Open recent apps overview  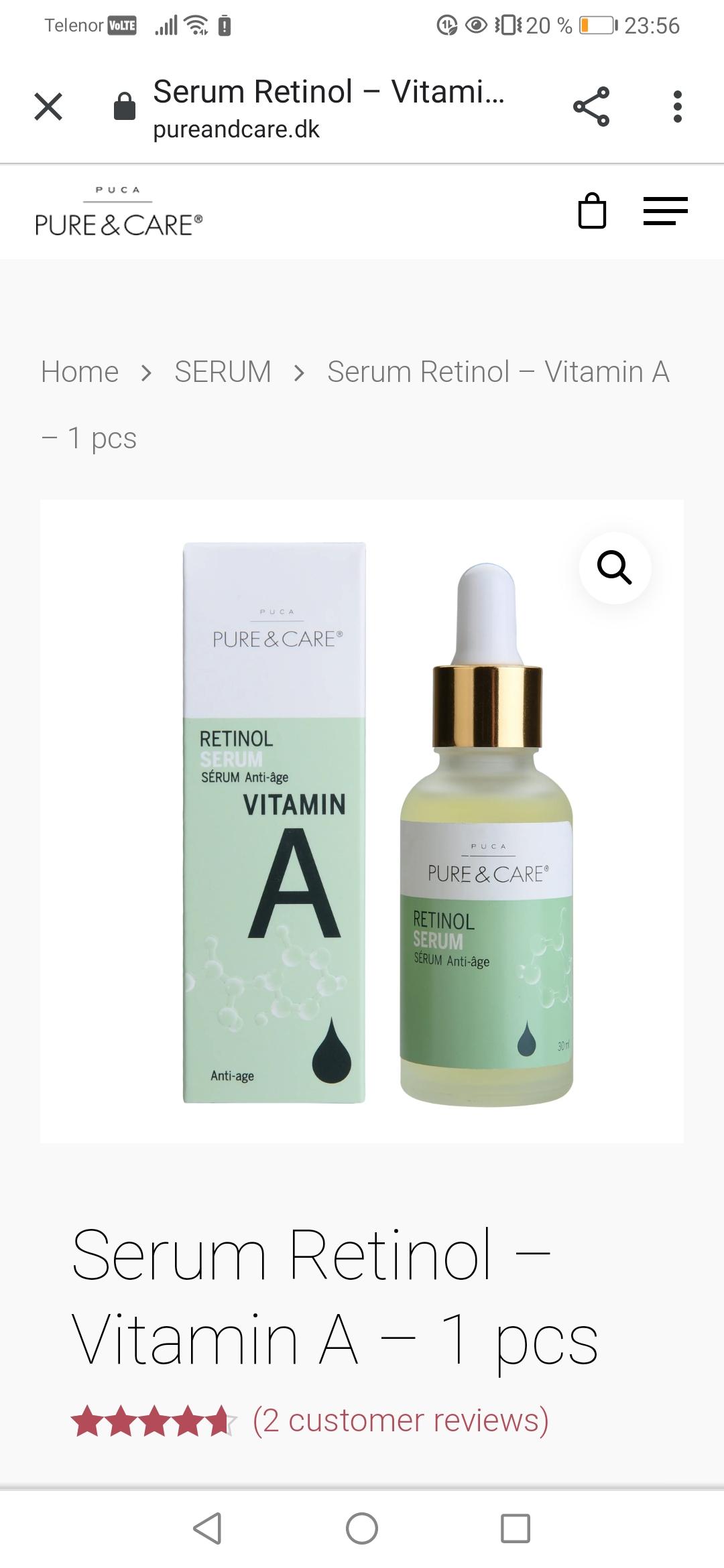[515, 1528]
